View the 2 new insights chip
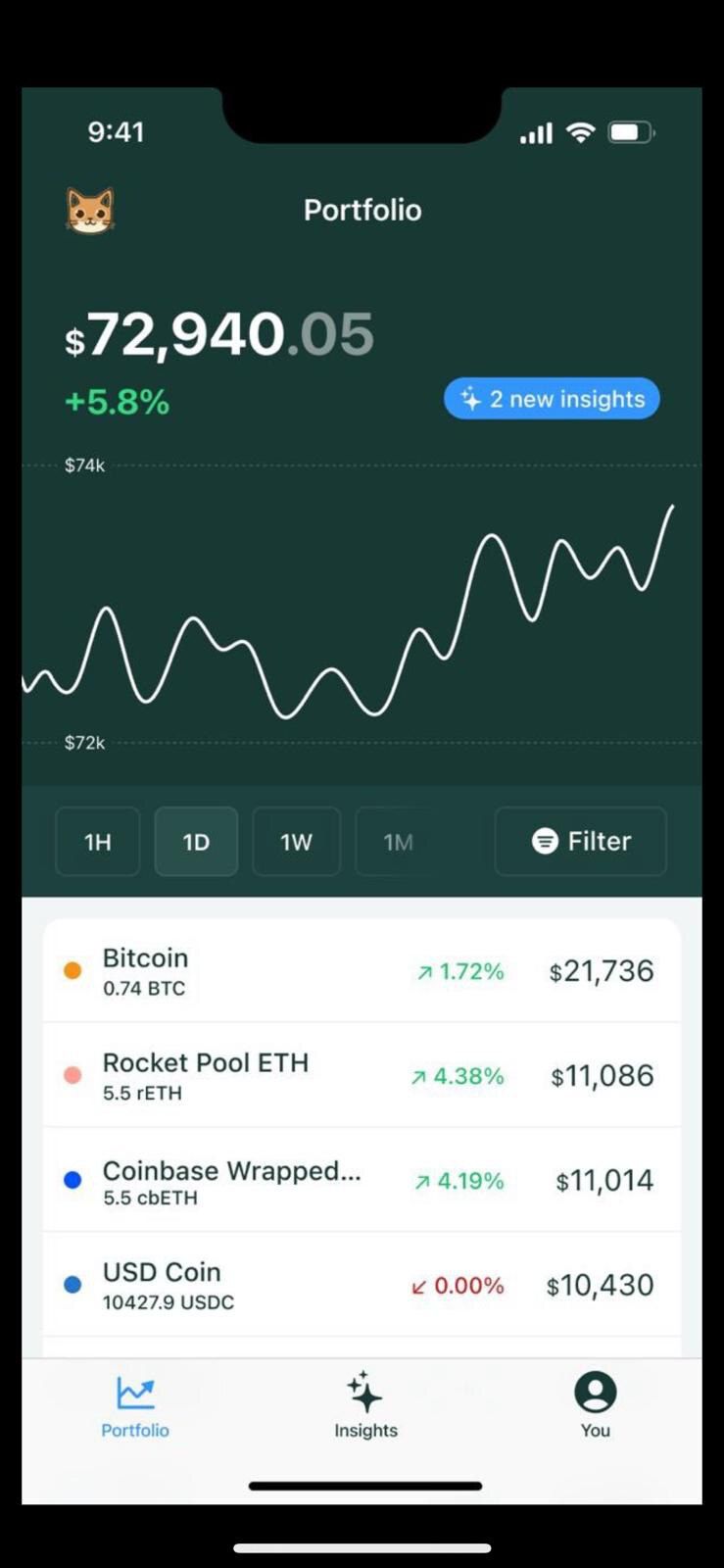The image size is (724, 1568). pos(552,399)
